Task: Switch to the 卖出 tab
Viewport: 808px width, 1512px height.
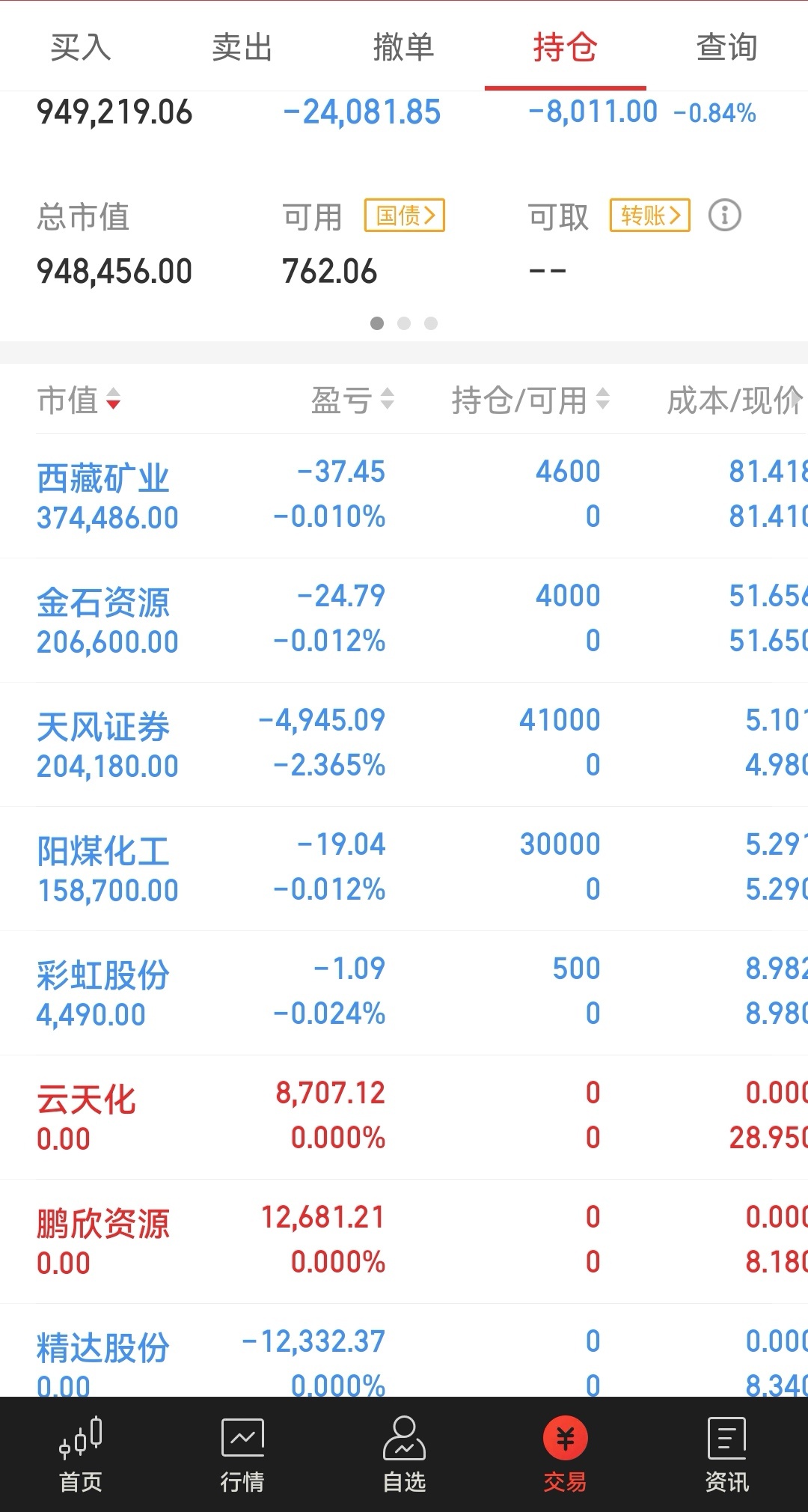Action: [242, 48]
